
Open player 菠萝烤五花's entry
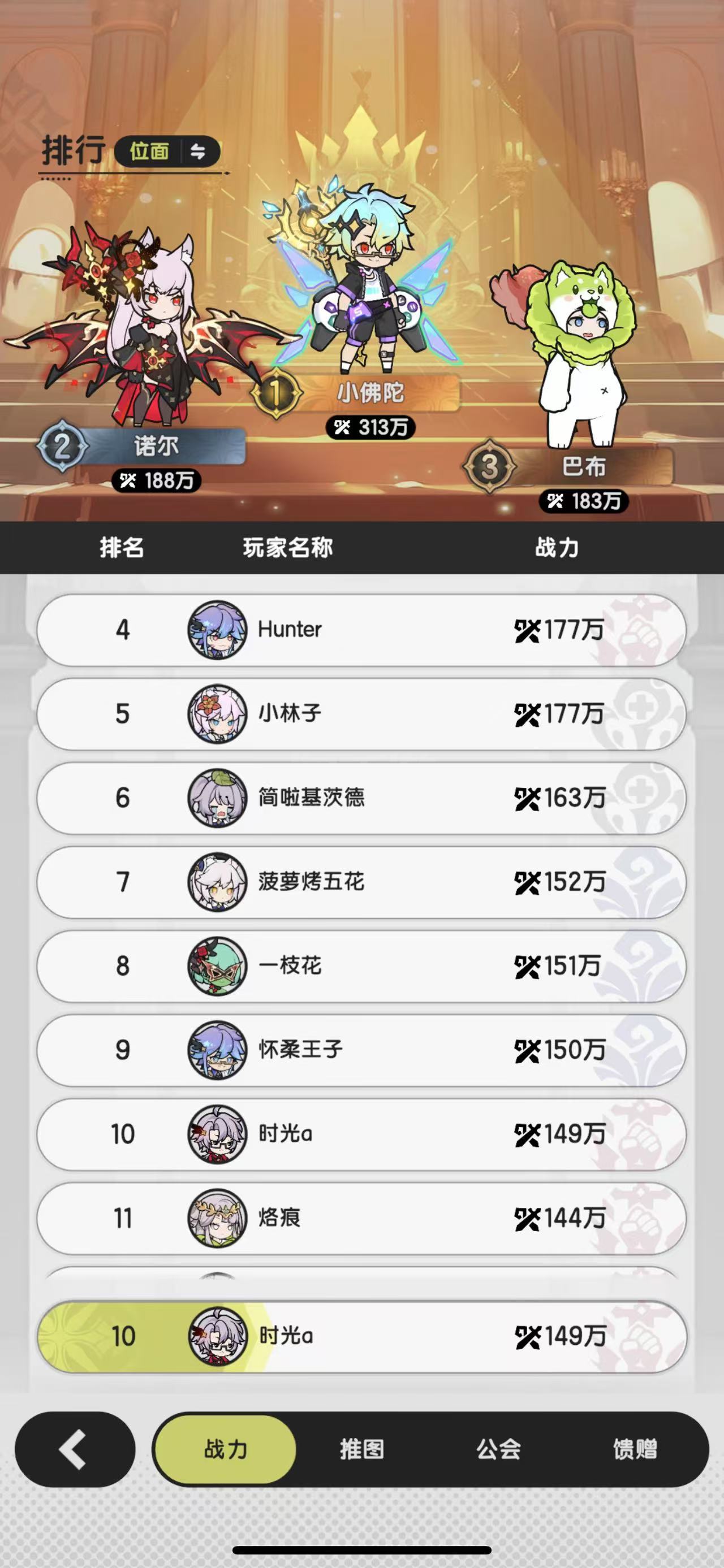[x=361, y=882]
